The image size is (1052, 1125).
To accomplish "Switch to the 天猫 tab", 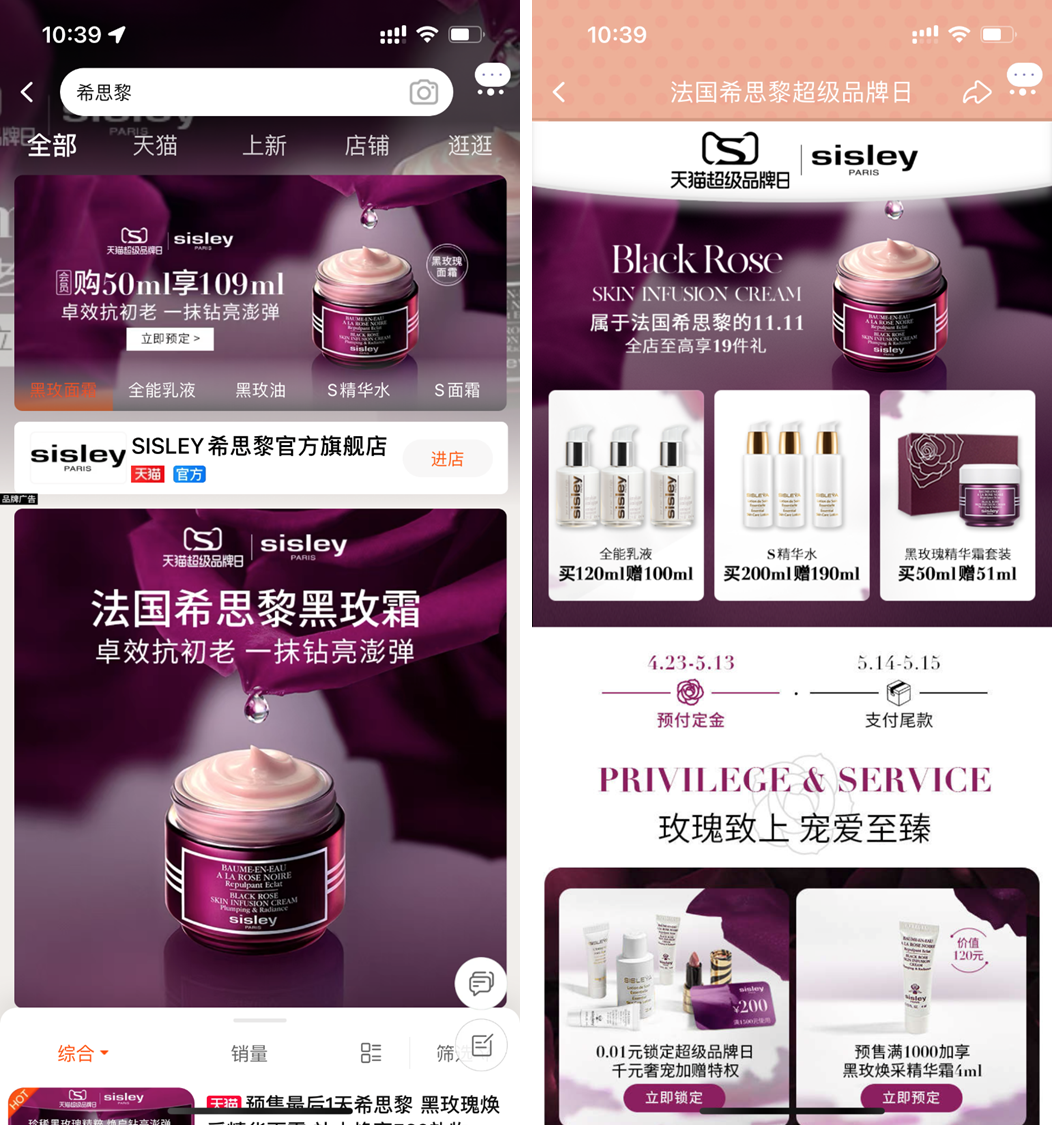I will tap(155, 145).
